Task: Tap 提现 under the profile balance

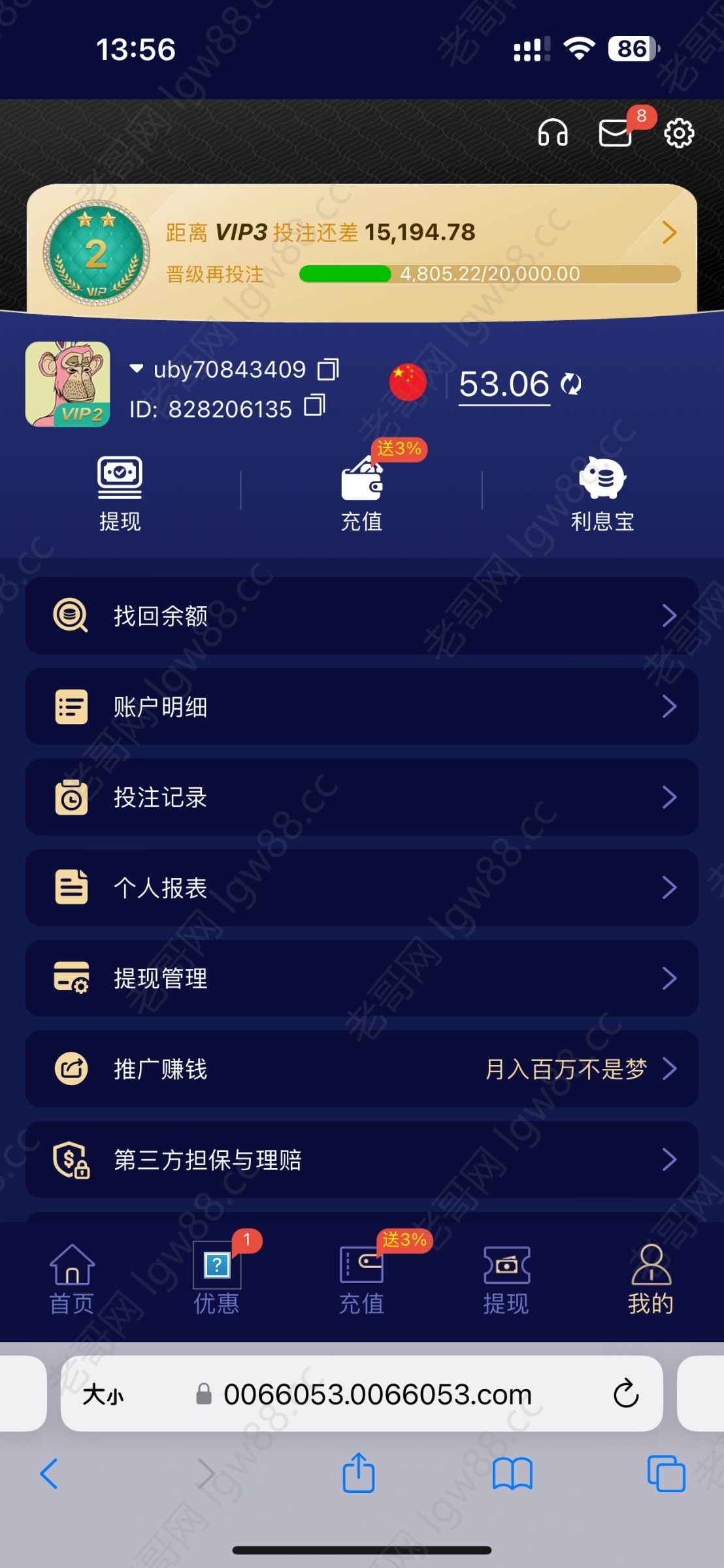Action: tap(120, 493)
